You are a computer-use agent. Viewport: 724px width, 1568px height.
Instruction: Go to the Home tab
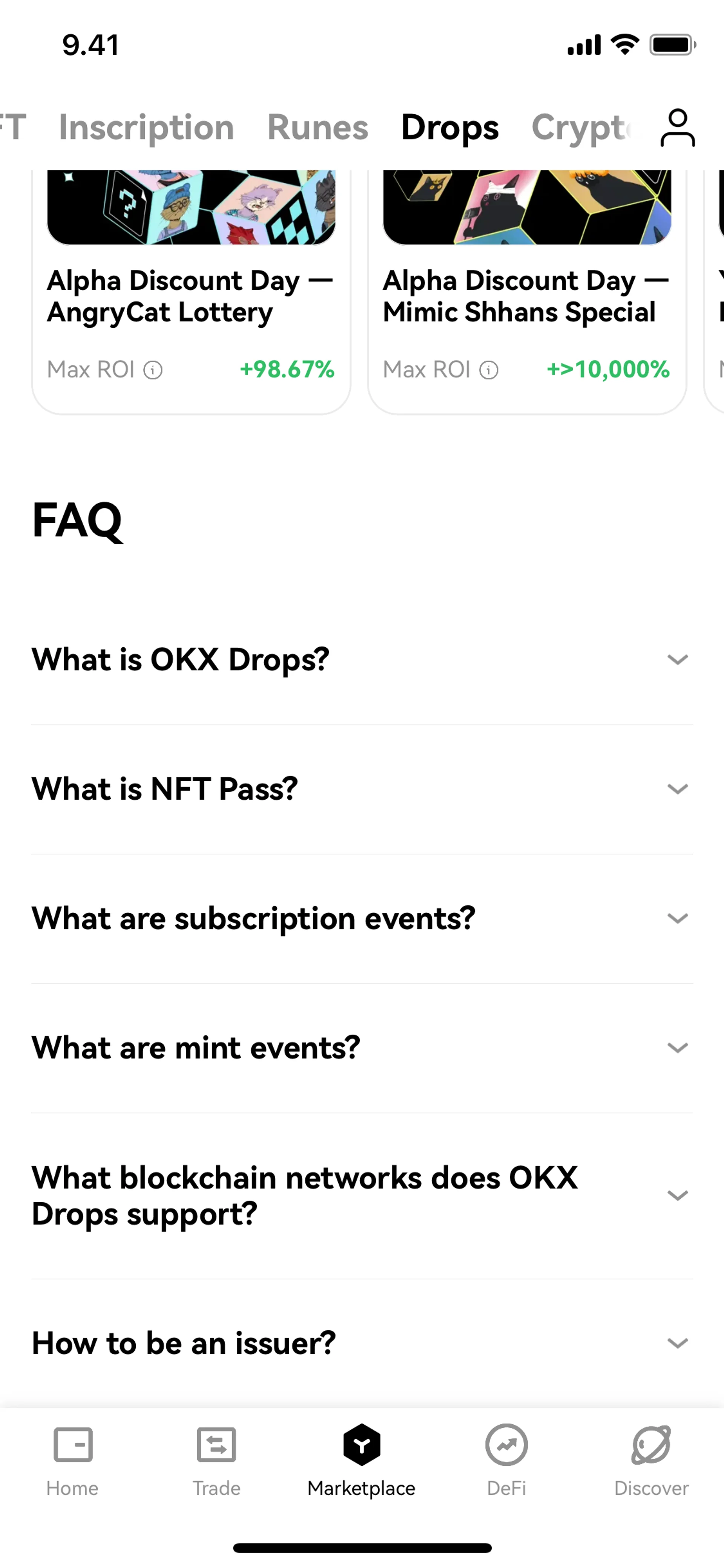pyautogui.click(x=72, y=1461)
